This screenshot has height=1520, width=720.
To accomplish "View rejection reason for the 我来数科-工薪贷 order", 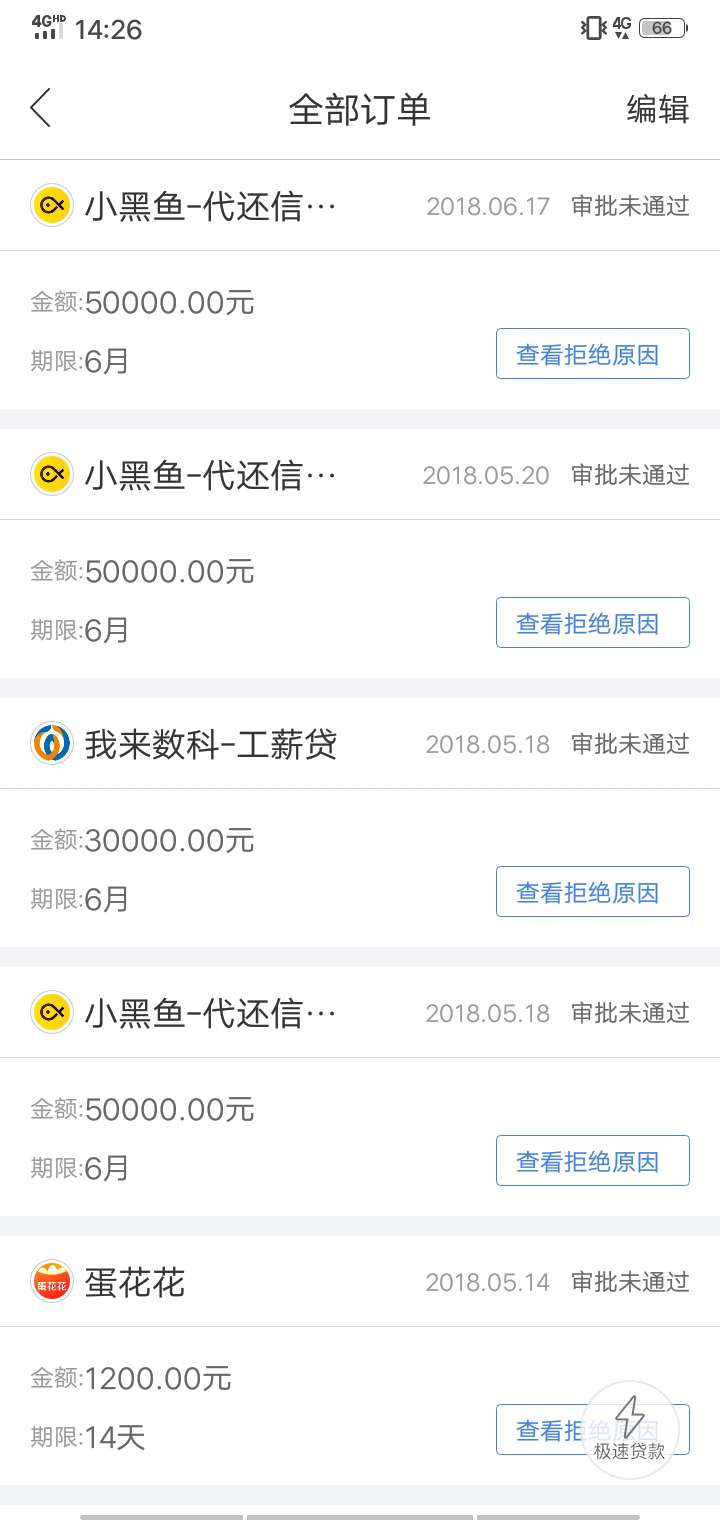I will (x=592, y=891).
